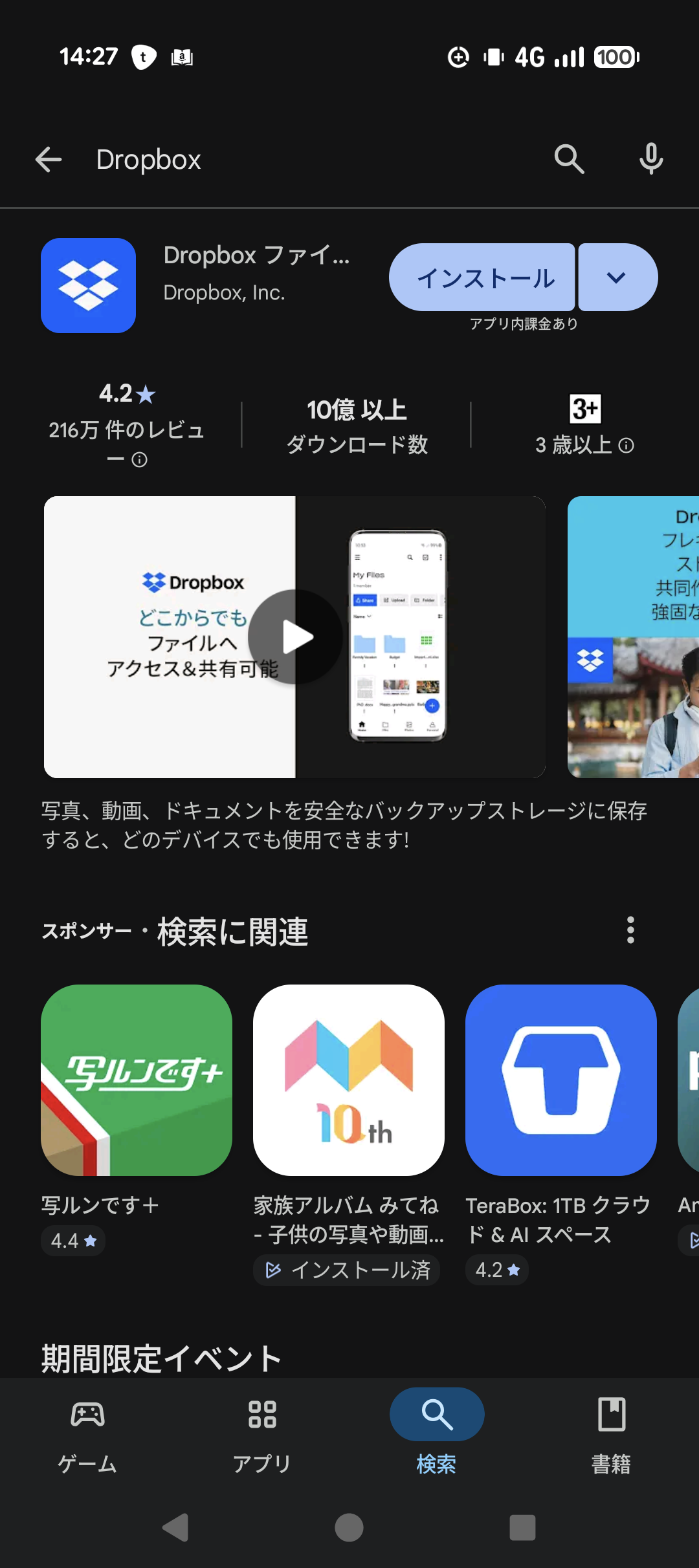This screenshot has width=699, height=1568.
Task: Install the Dropbox app
Action: [x=482, y=278]
